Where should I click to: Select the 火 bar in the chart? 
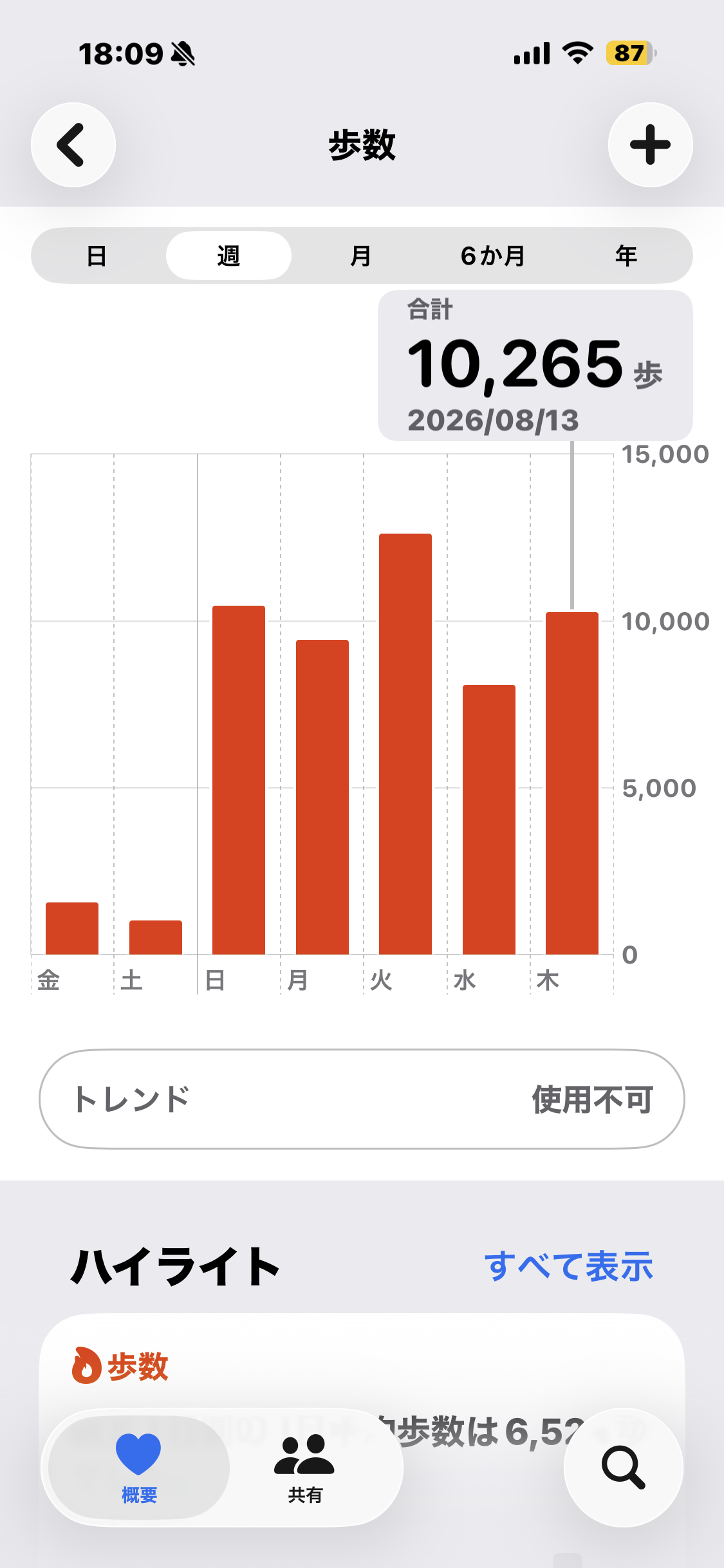coord(405,744)
